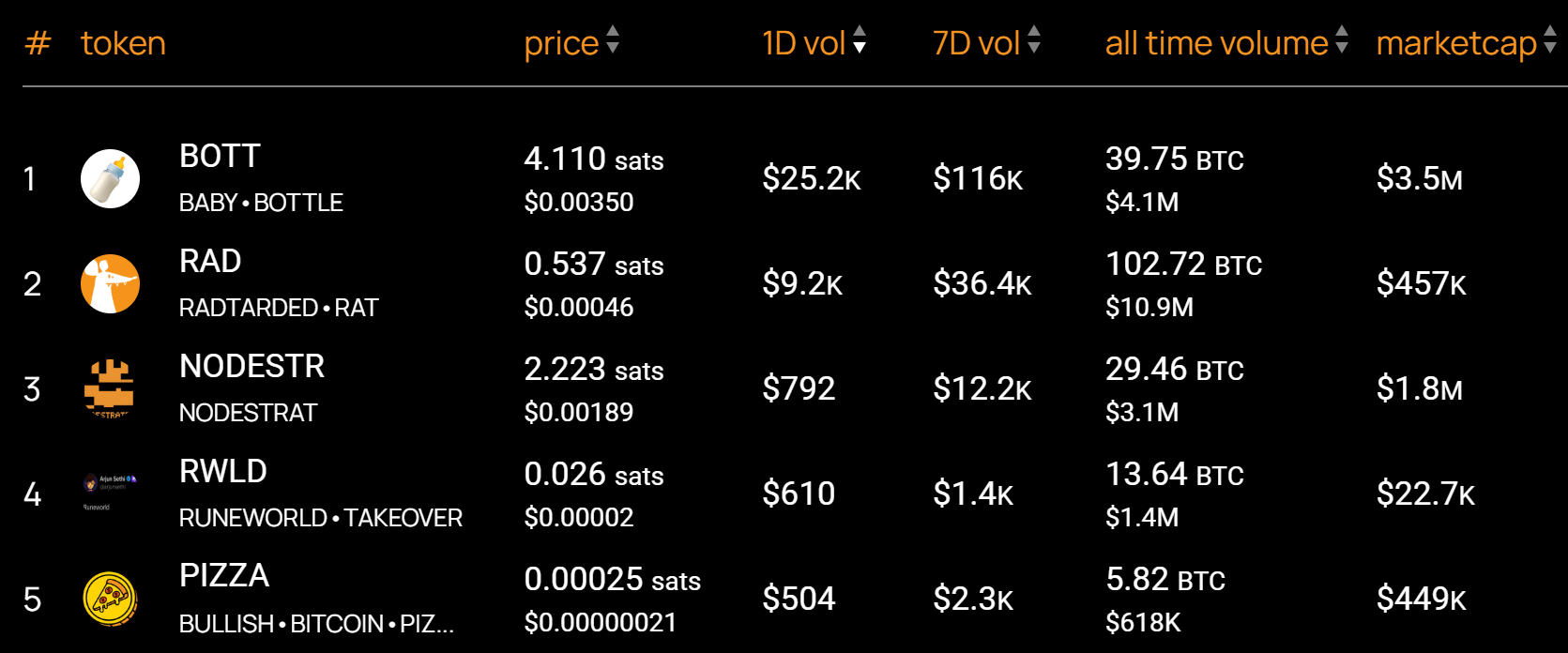Open the BOTT token row

[x=220, y=157]
